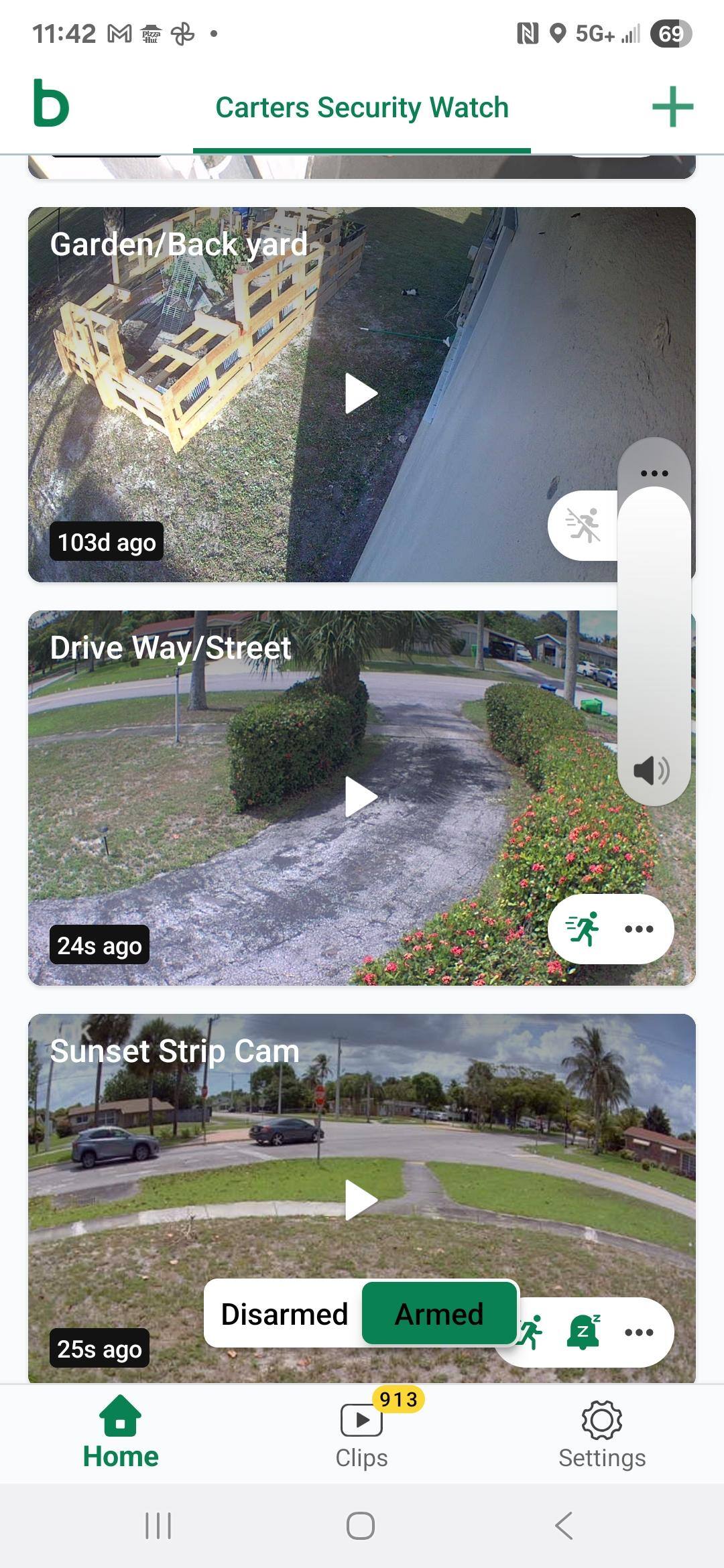Toggle motion detection for Drive Way/Street

coord(583,929)
